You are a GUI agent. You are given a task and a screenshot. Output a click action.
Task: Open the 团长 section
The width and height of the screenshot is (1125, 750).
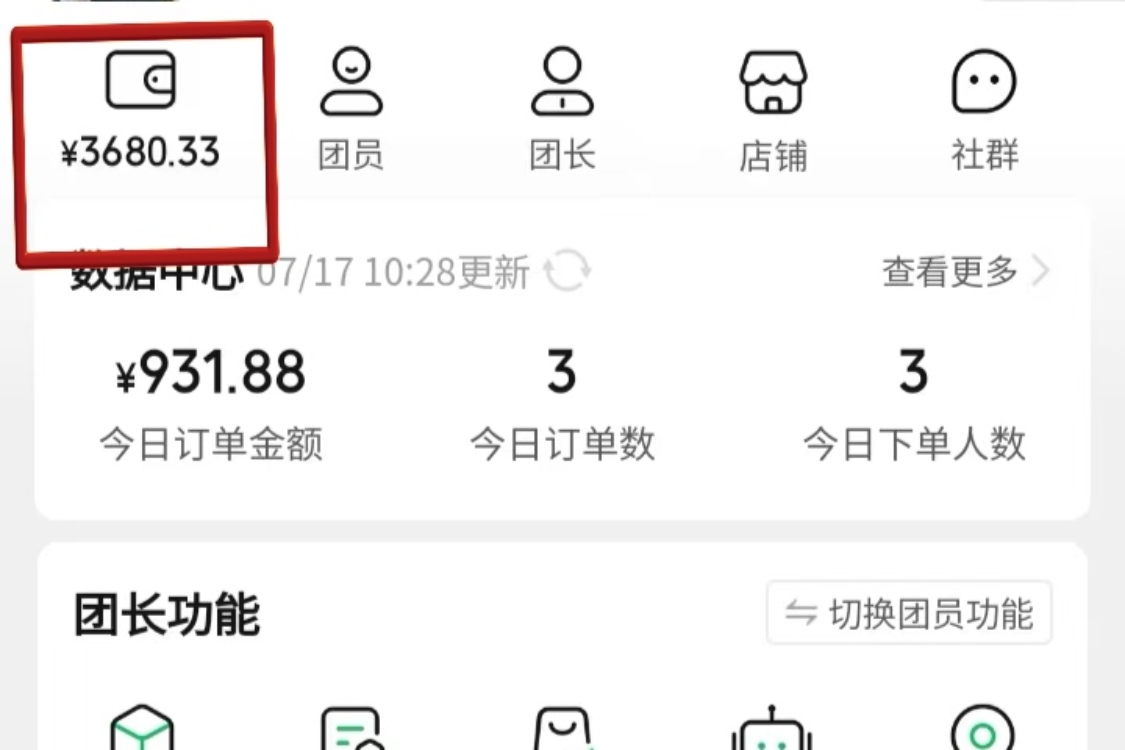pos(562,108)
